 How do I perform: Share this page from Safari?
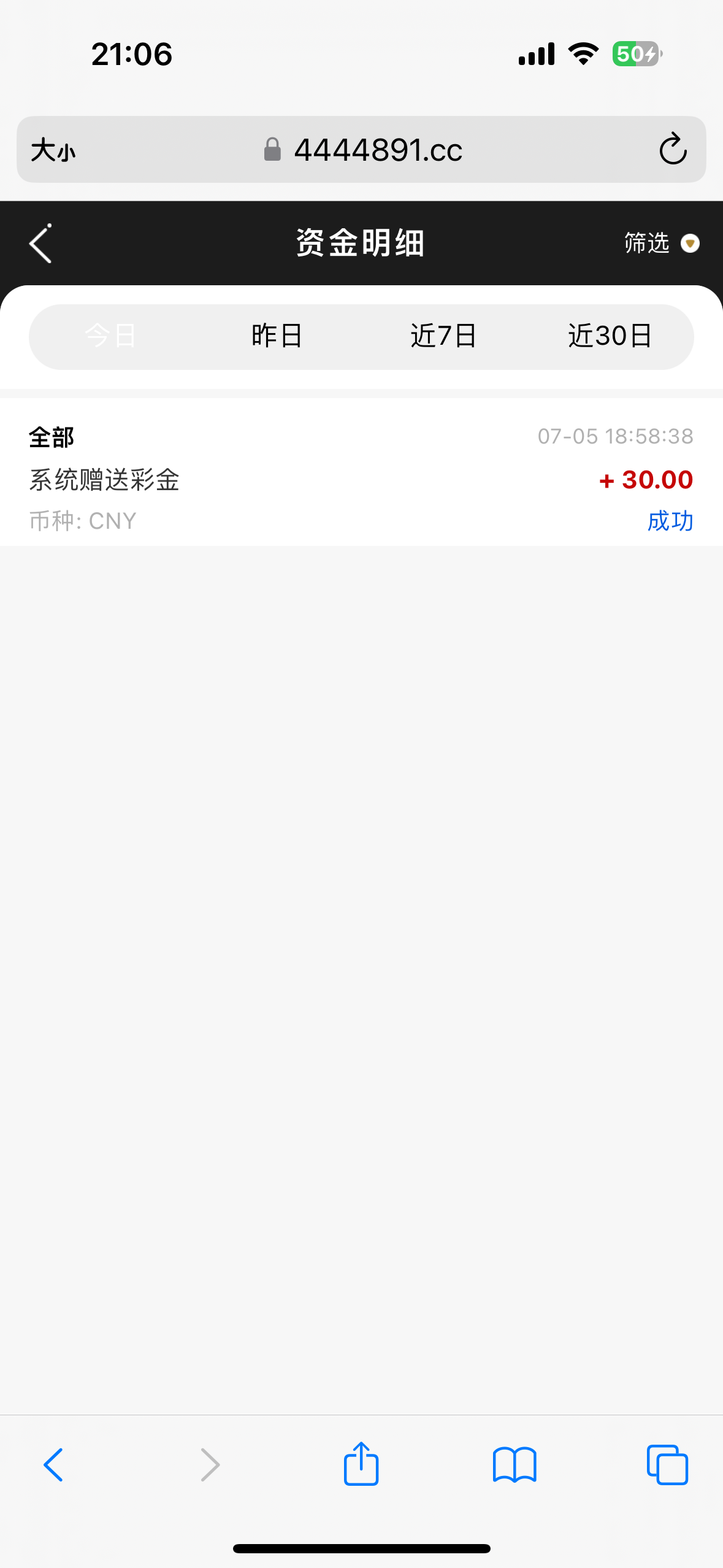(x=361, y=1464)
